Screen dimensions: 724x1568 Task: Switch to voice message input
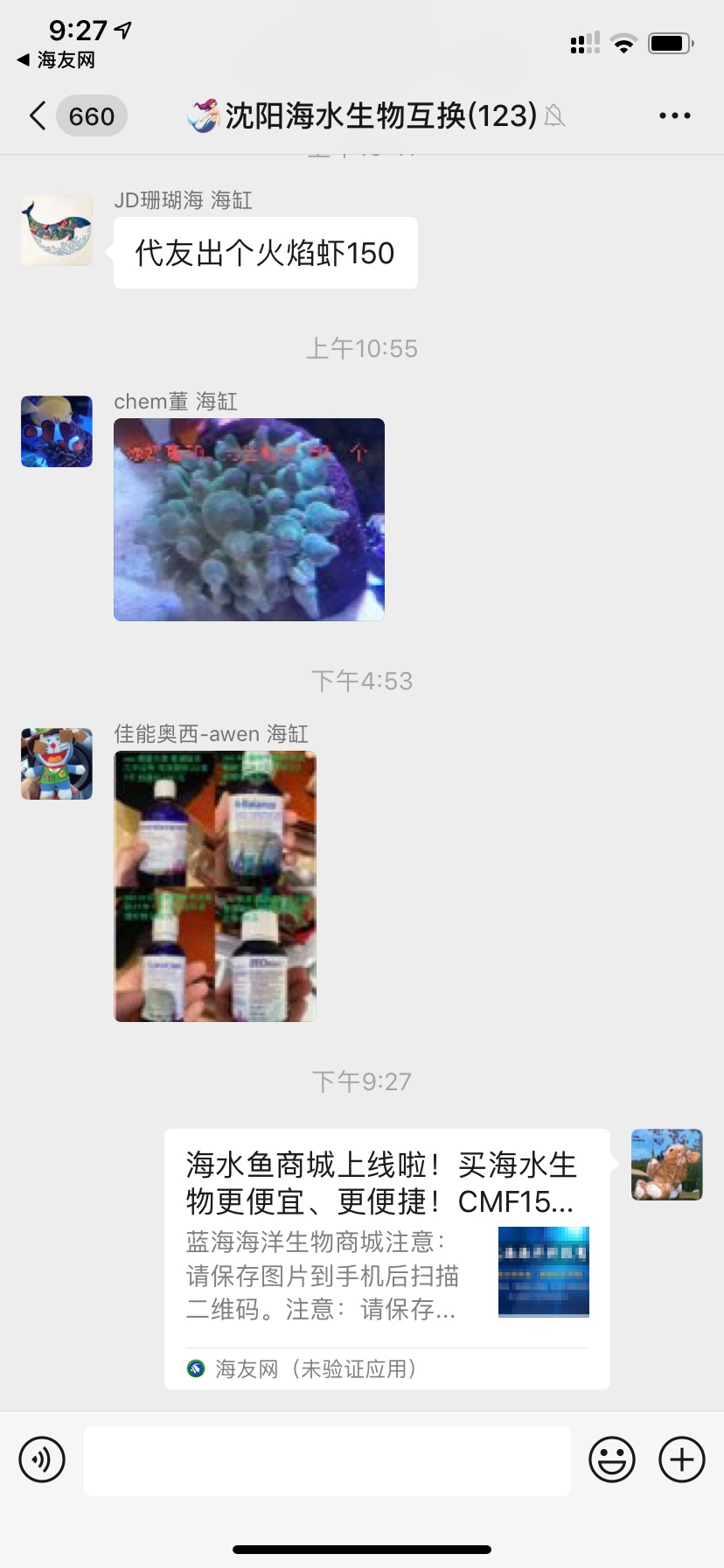(x=42, y=1459)
